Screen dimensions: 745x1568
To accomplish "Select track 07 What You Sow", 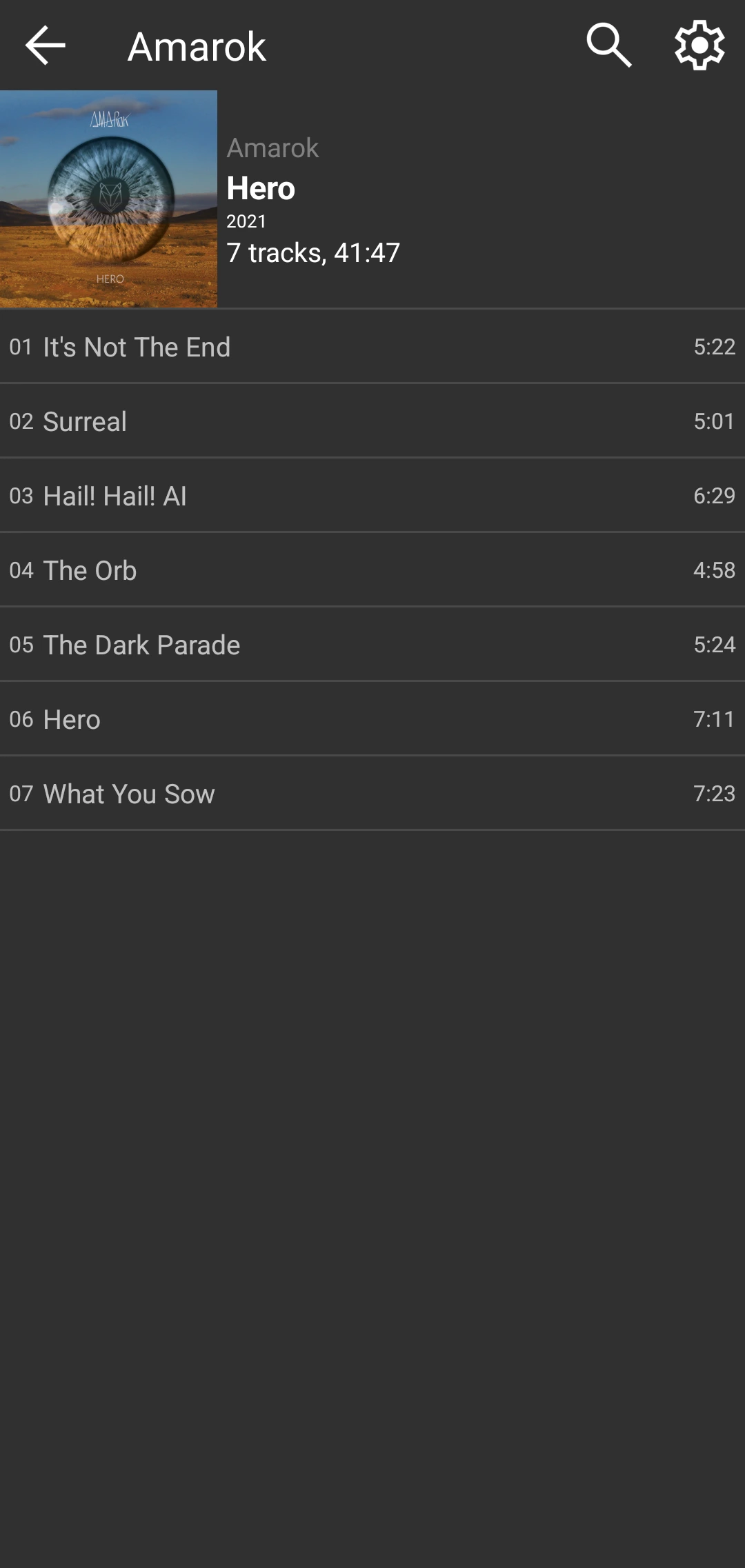I will tap(372, 794).
